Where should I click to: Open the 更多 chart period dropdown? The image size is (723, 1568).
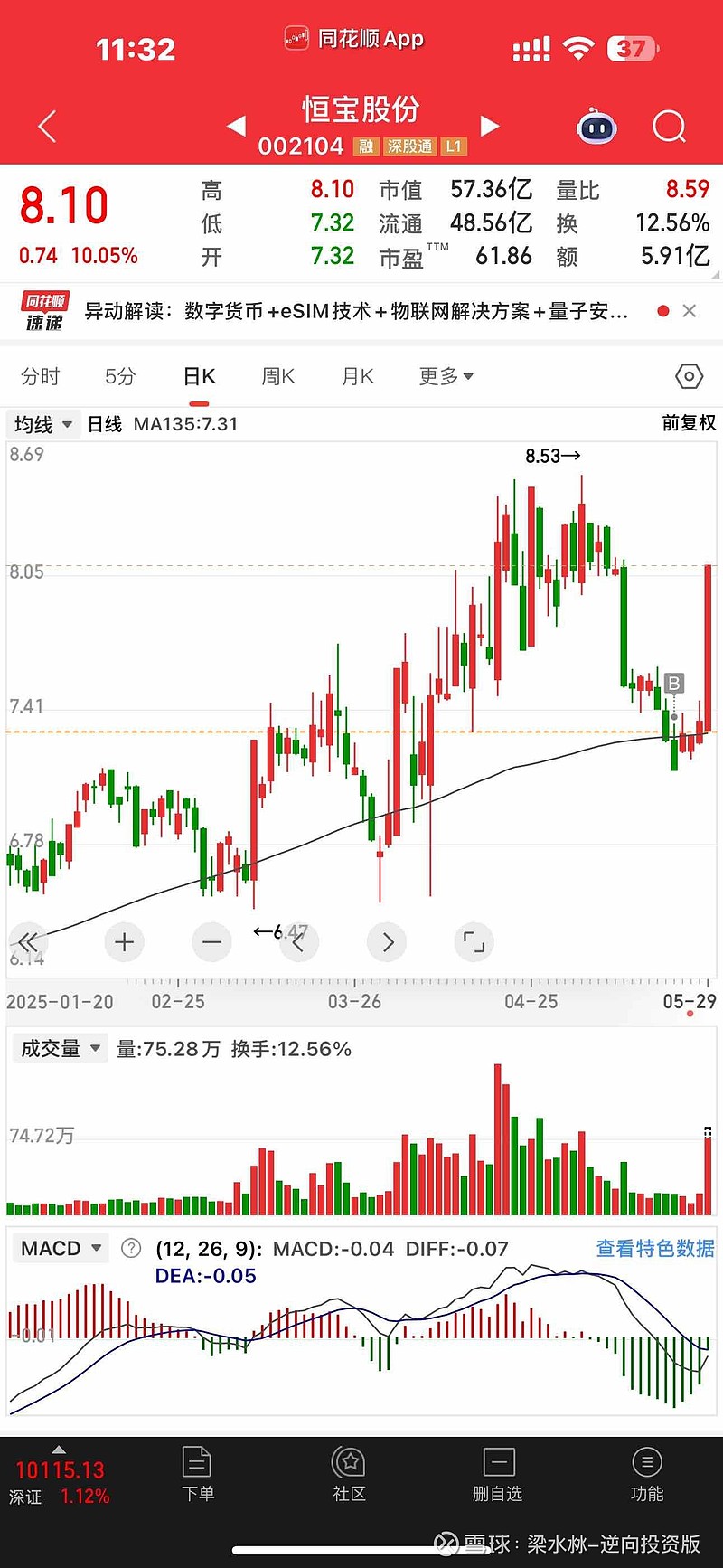[x=445, y=376]
